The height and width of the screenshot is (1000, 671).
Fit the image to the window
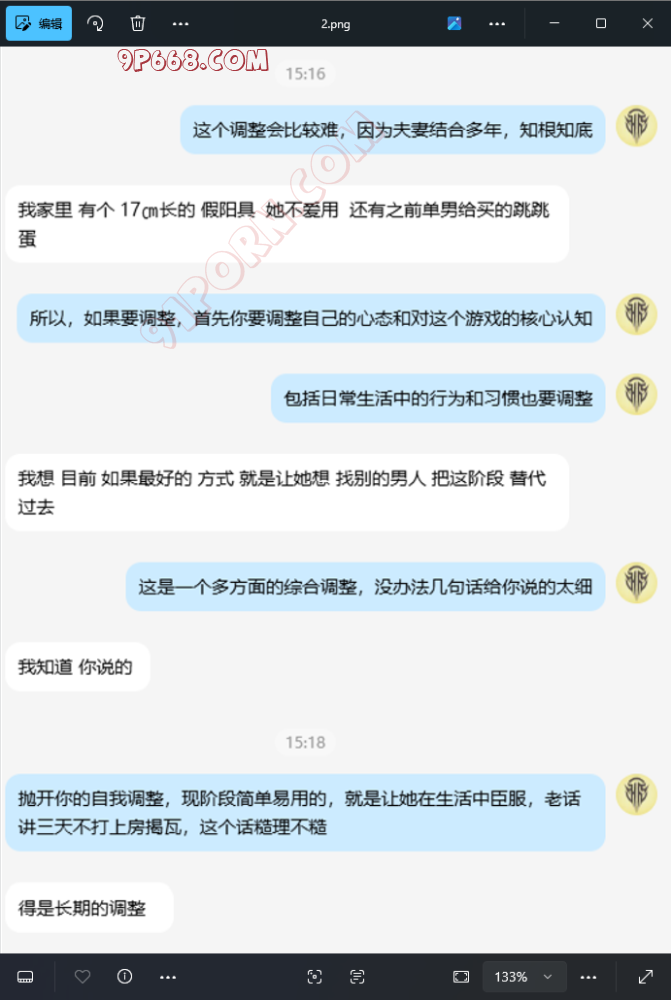click(x=461, y=976)
